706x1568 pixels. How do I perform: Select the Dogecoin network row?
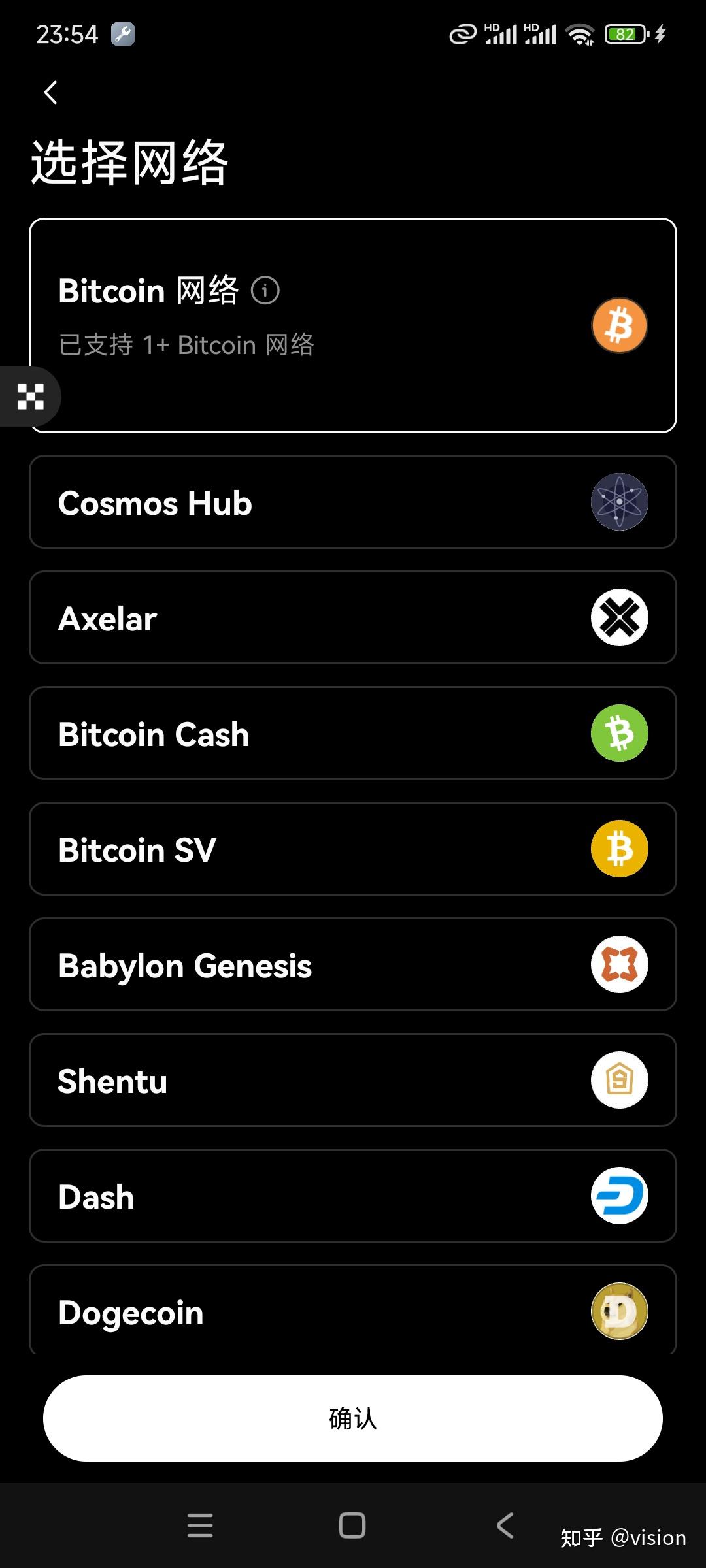coord(353,1311)
